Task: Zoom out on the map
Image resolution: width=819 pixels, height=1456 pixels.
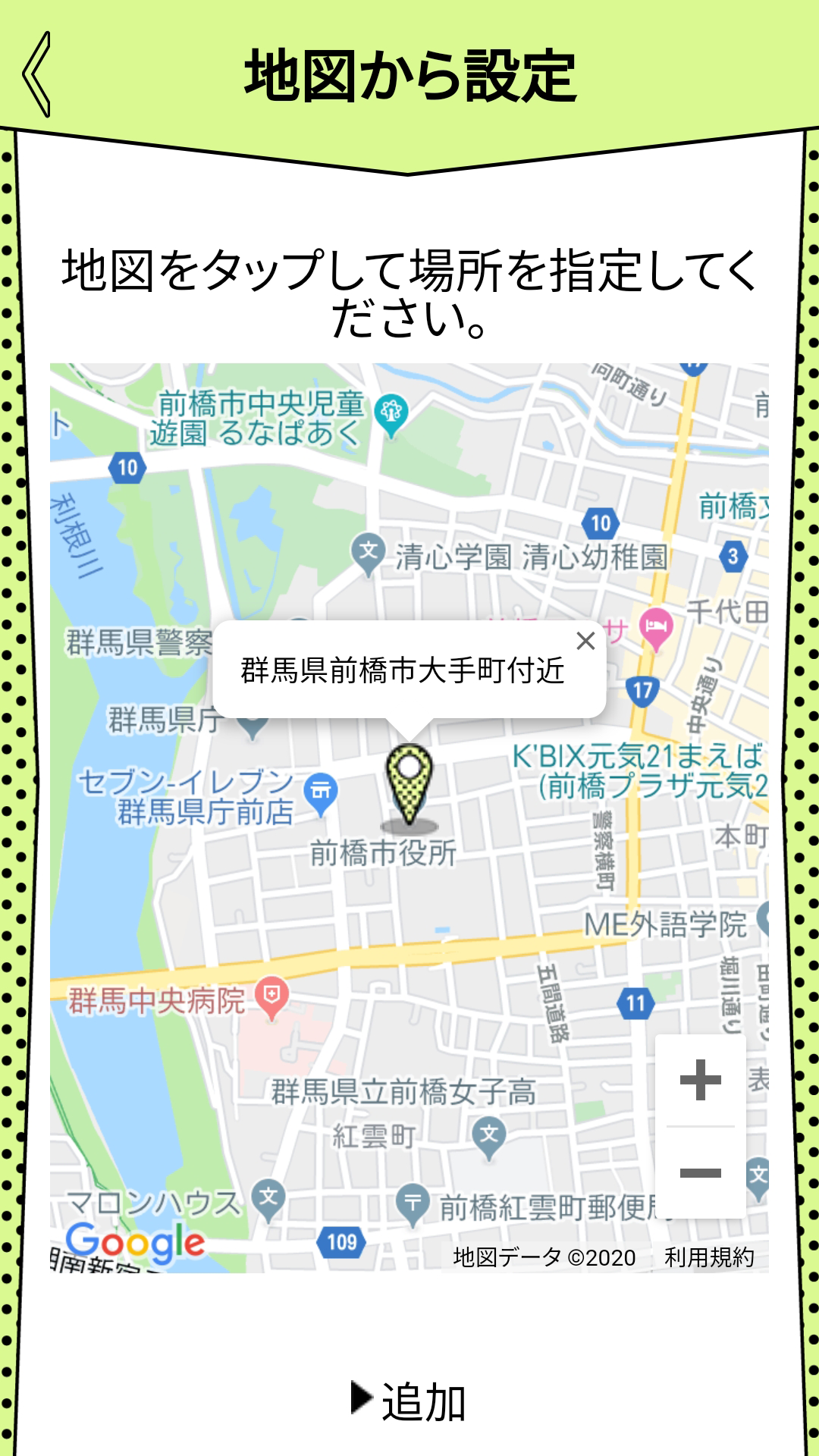Action: (700, 1173)
